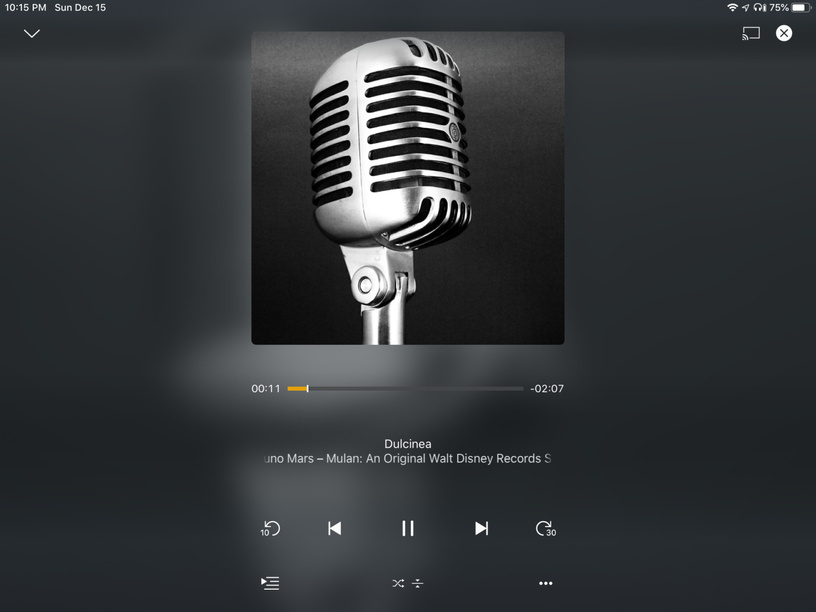816x612 pixels.
Task: Rewind 10 seconds
Action: [270, 529]
